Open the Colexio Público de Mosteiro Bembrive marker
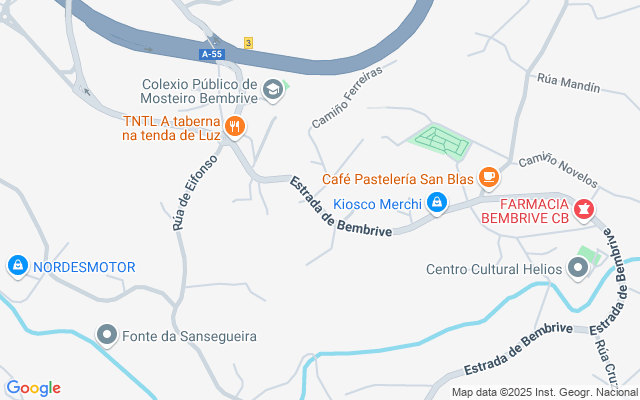The image size is (640, 400). tap(273, 90)
